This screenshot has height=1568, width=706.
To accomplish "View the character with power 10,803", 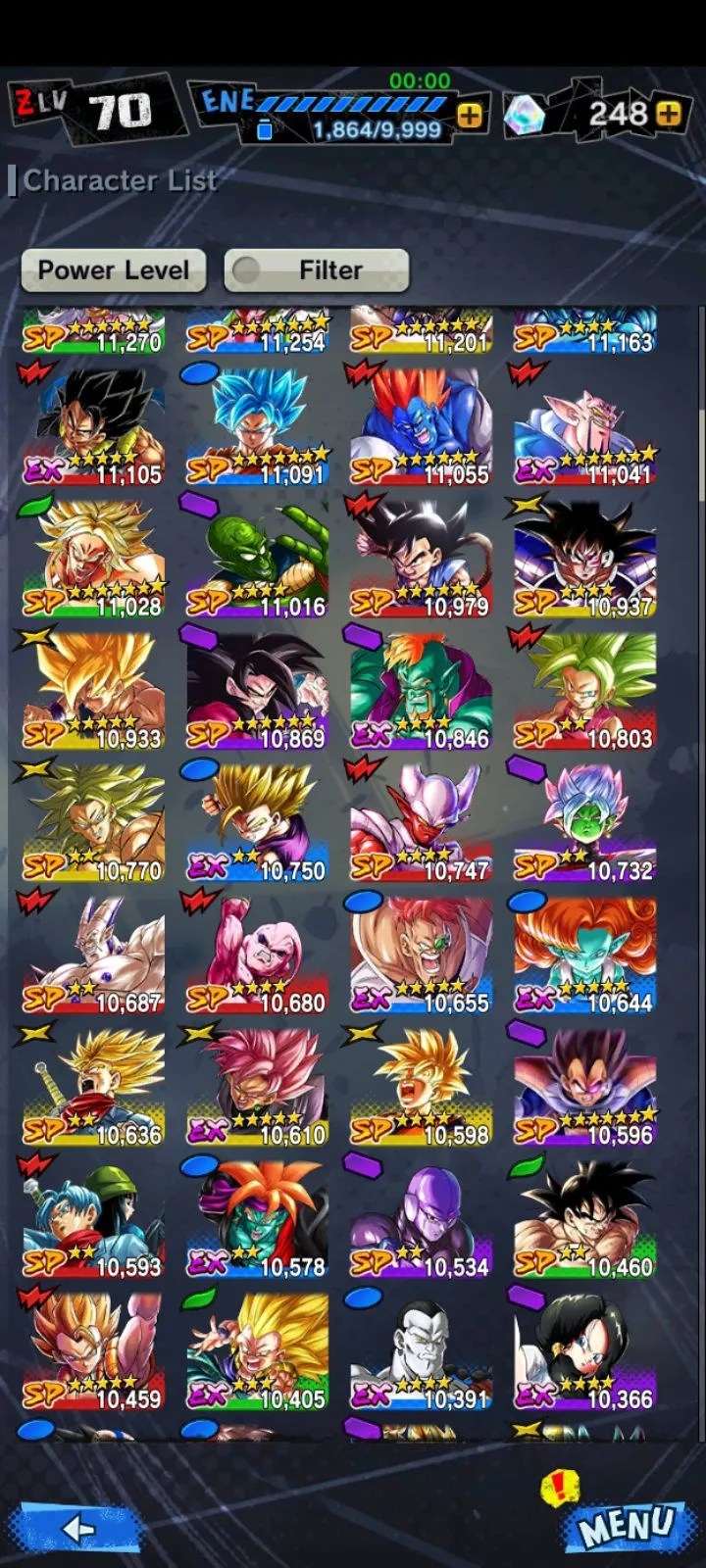I will click(x=584, y=691).
